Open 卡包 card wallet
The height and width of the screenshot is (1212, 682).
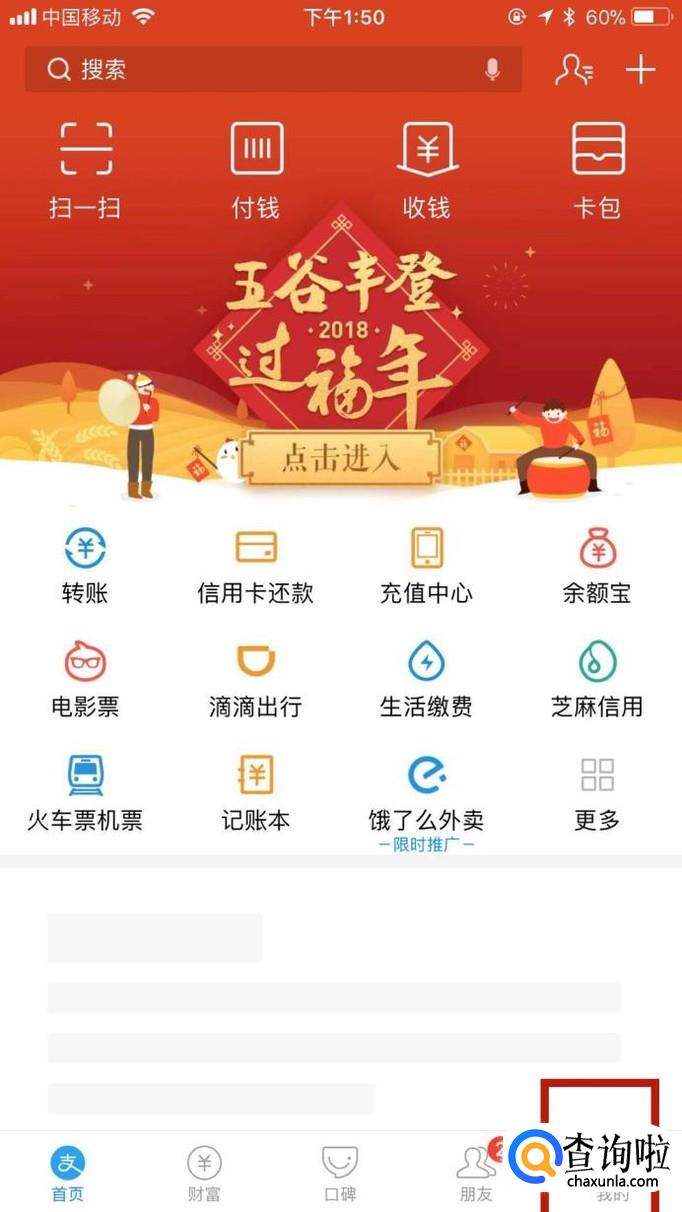pos(598,168)
